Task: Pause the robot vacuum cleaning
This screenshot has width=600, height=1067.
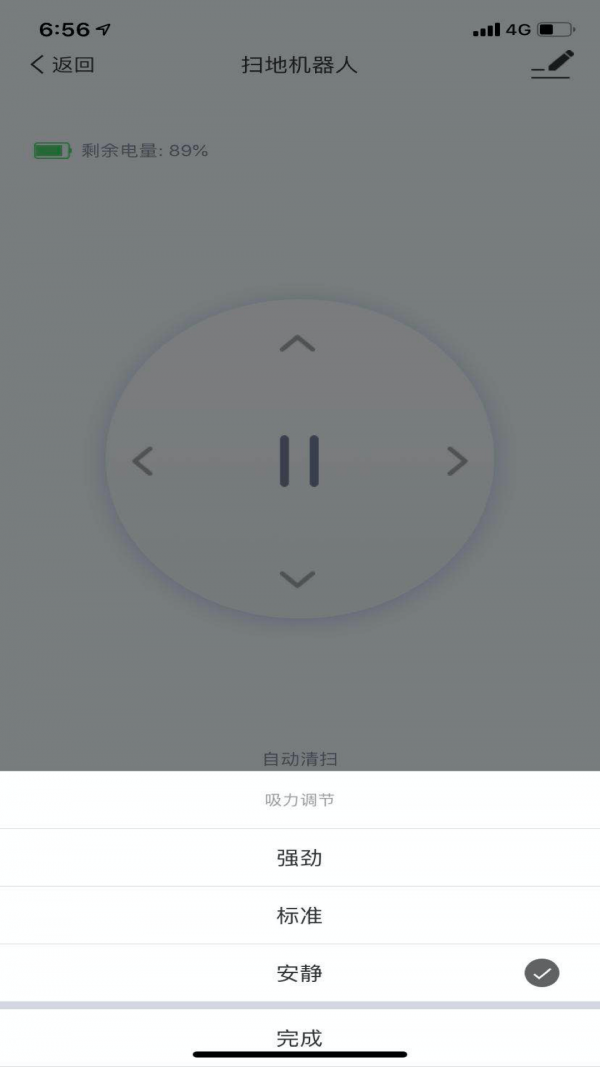Action: click(x=299, y=461)
